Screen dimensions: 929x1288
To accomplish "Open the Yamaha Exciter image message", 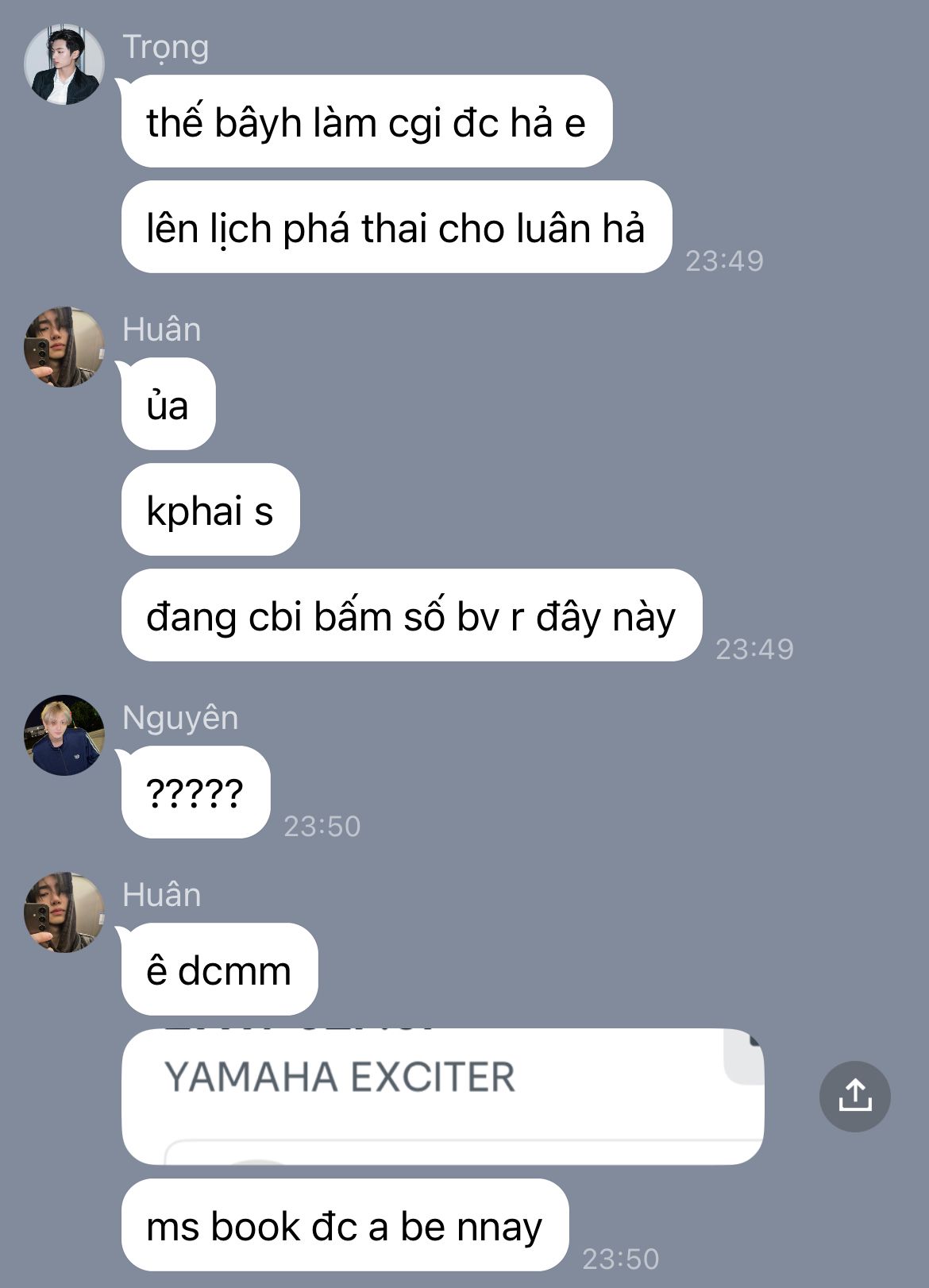I will pos(442,1096).
